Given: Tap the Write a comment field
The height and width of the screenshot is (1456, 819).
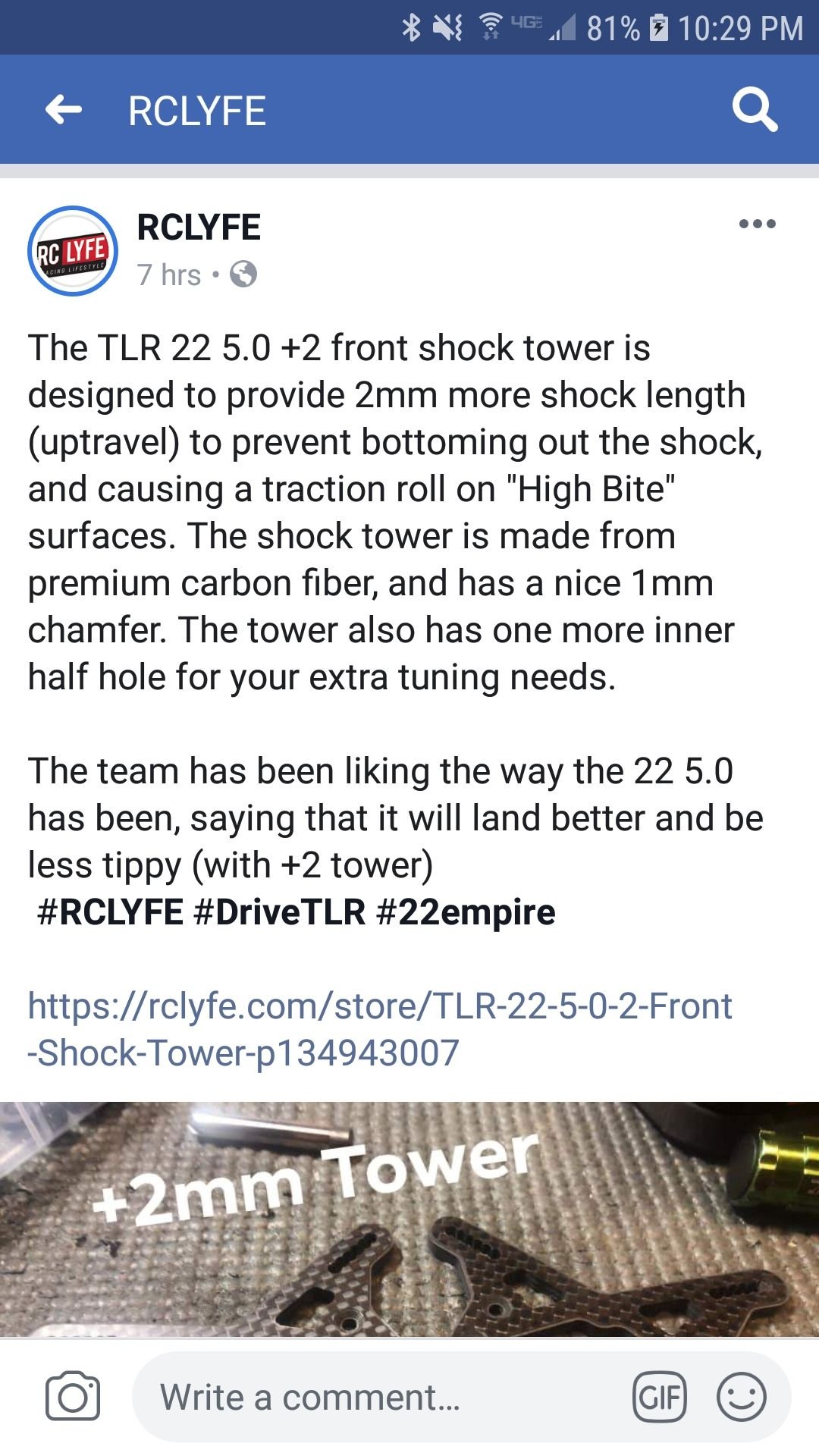Looking at the screenshot, I should (379, 1397).
